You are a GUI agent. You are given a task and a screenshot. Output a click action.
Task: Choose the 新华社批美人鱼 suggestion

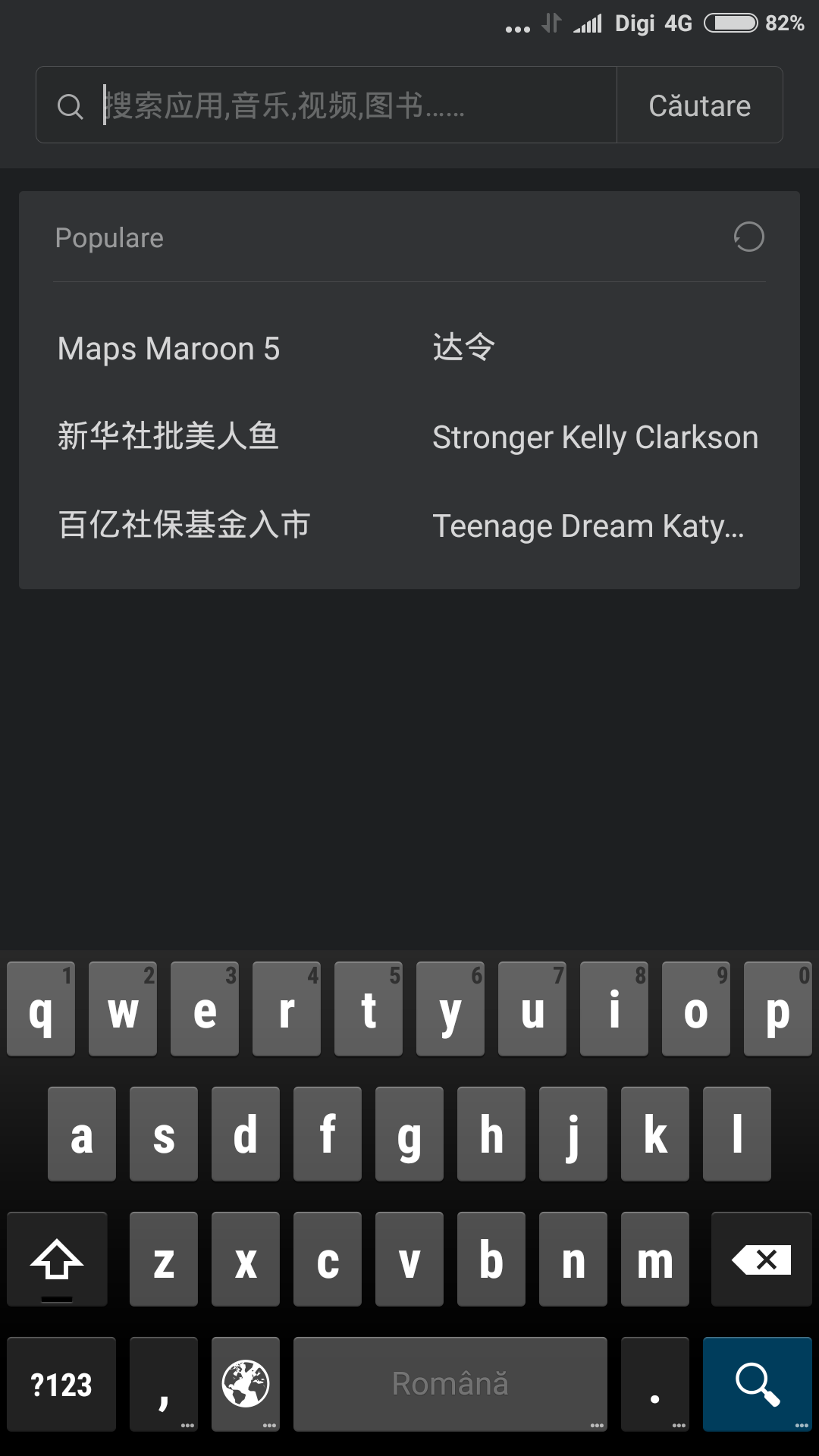[169, 436]
